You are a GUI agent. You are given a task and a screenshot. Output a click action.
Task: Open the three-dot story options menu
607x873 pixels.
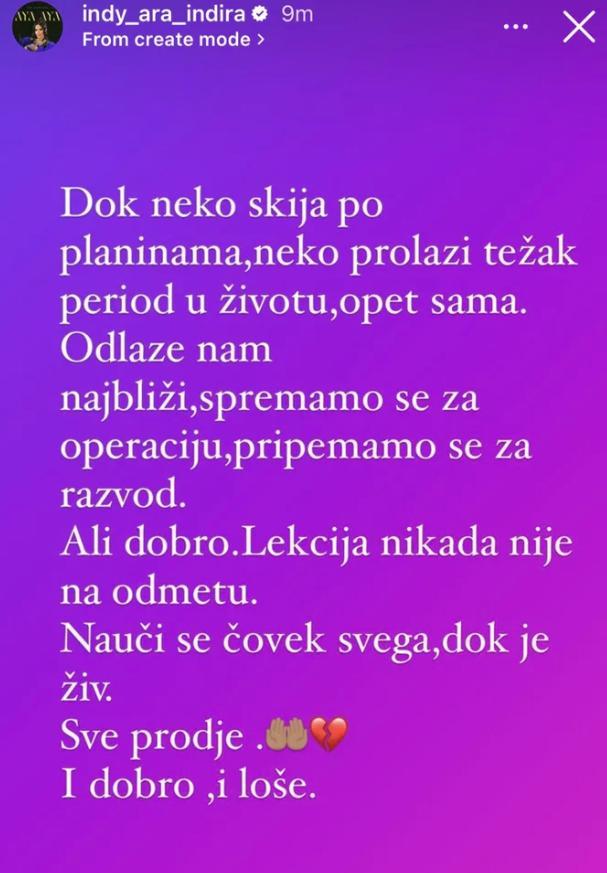tap(516, 29)
